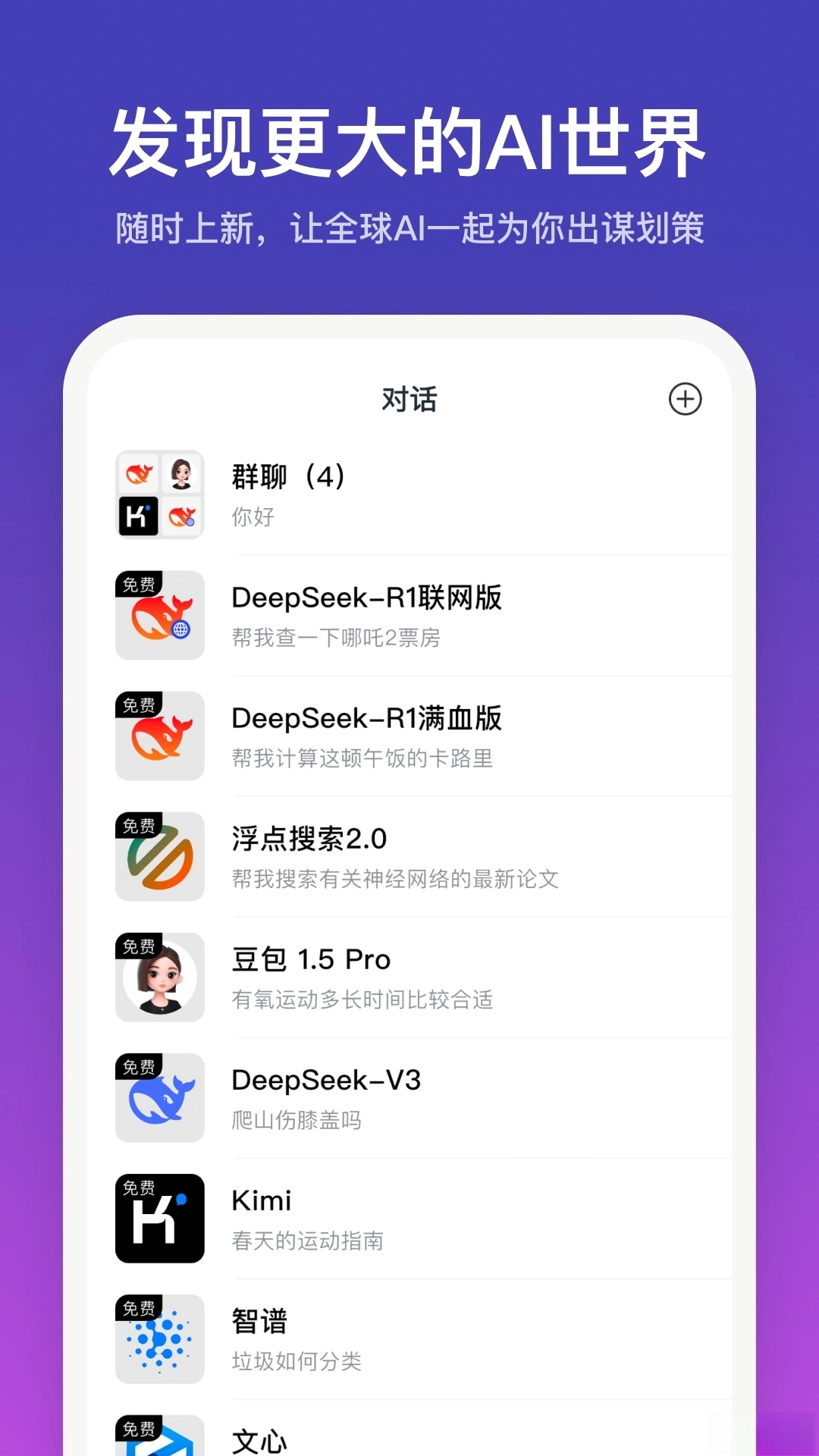Open the 智谱 dotted logo icon
The width and height of the screenshot is (819, 1456).
pos(158,1338)
